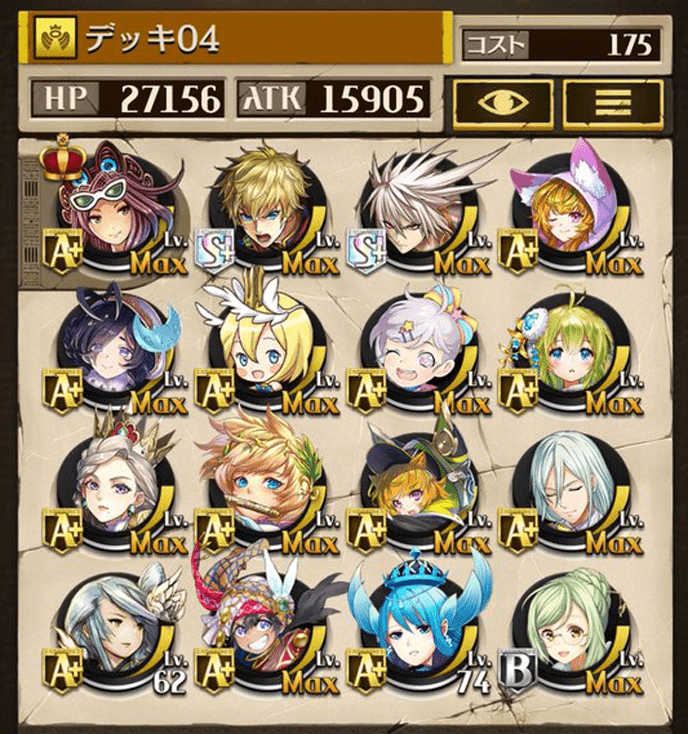Open the list menu button
The image size is (688, 734).
(x=612, y=103)
